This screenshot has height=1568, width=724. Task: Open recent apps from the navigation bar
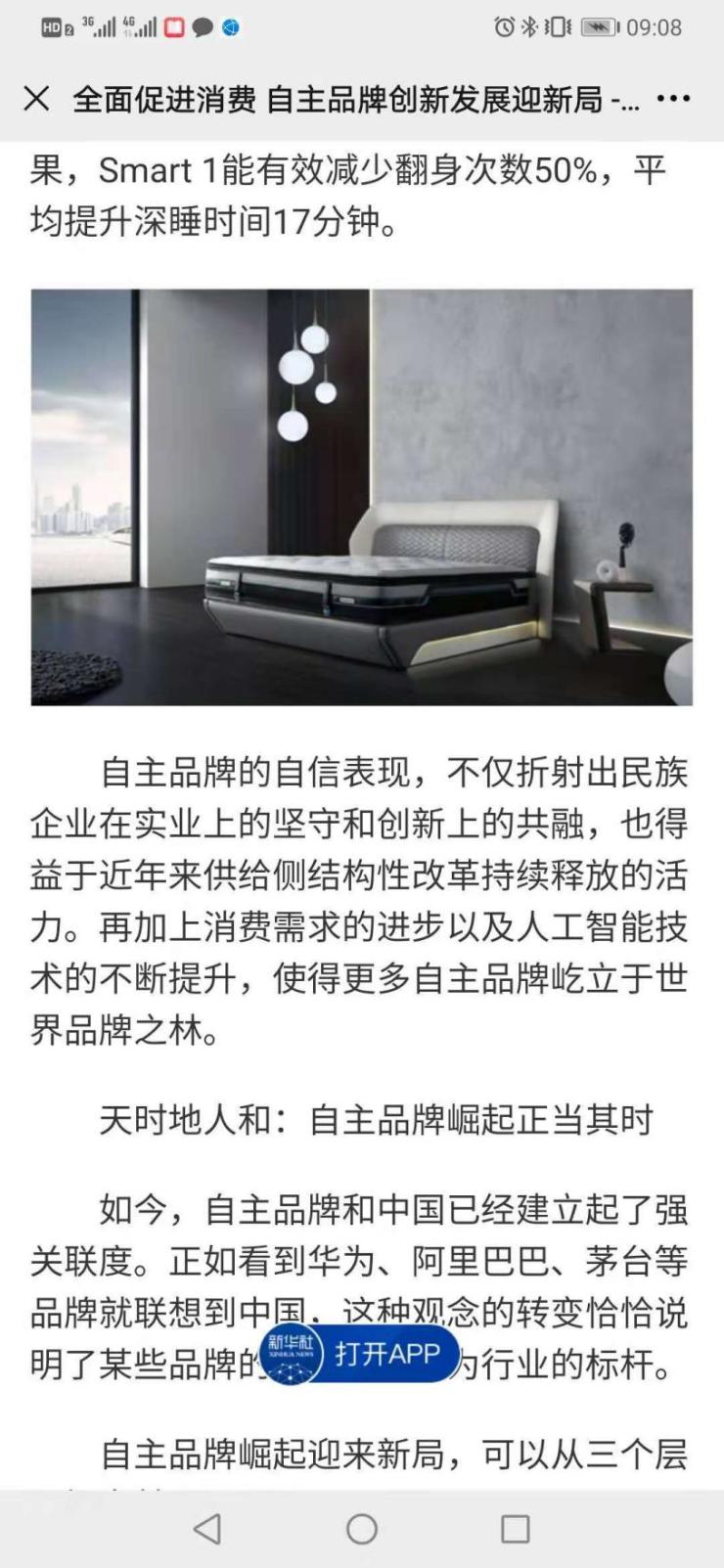point(516,1529)
